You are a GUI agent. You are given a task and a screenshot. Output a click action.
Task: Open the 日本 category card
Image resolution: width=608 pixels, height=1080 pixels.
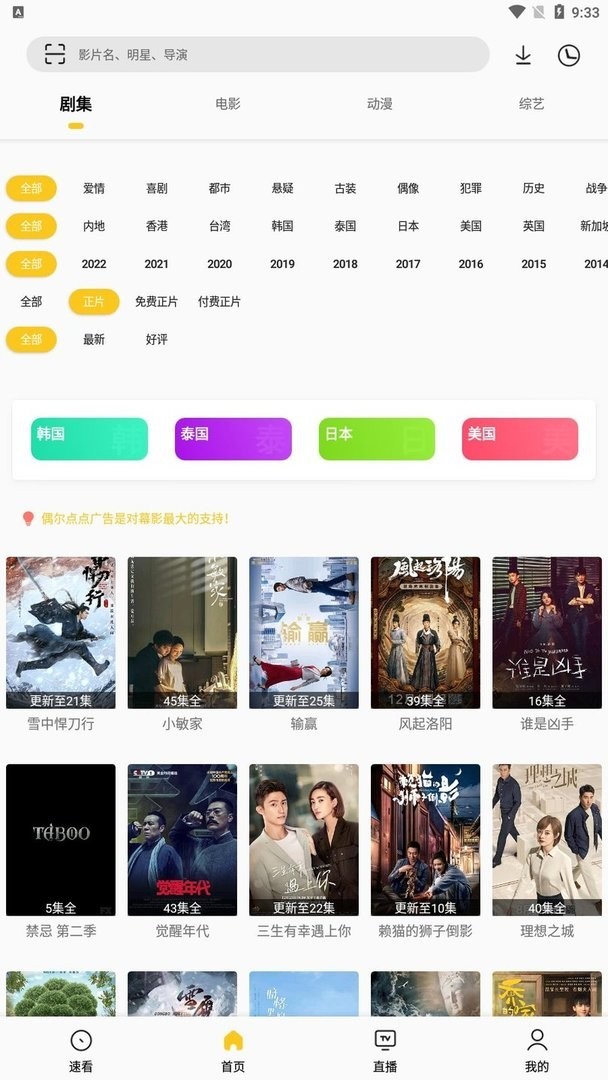[376, 439]
